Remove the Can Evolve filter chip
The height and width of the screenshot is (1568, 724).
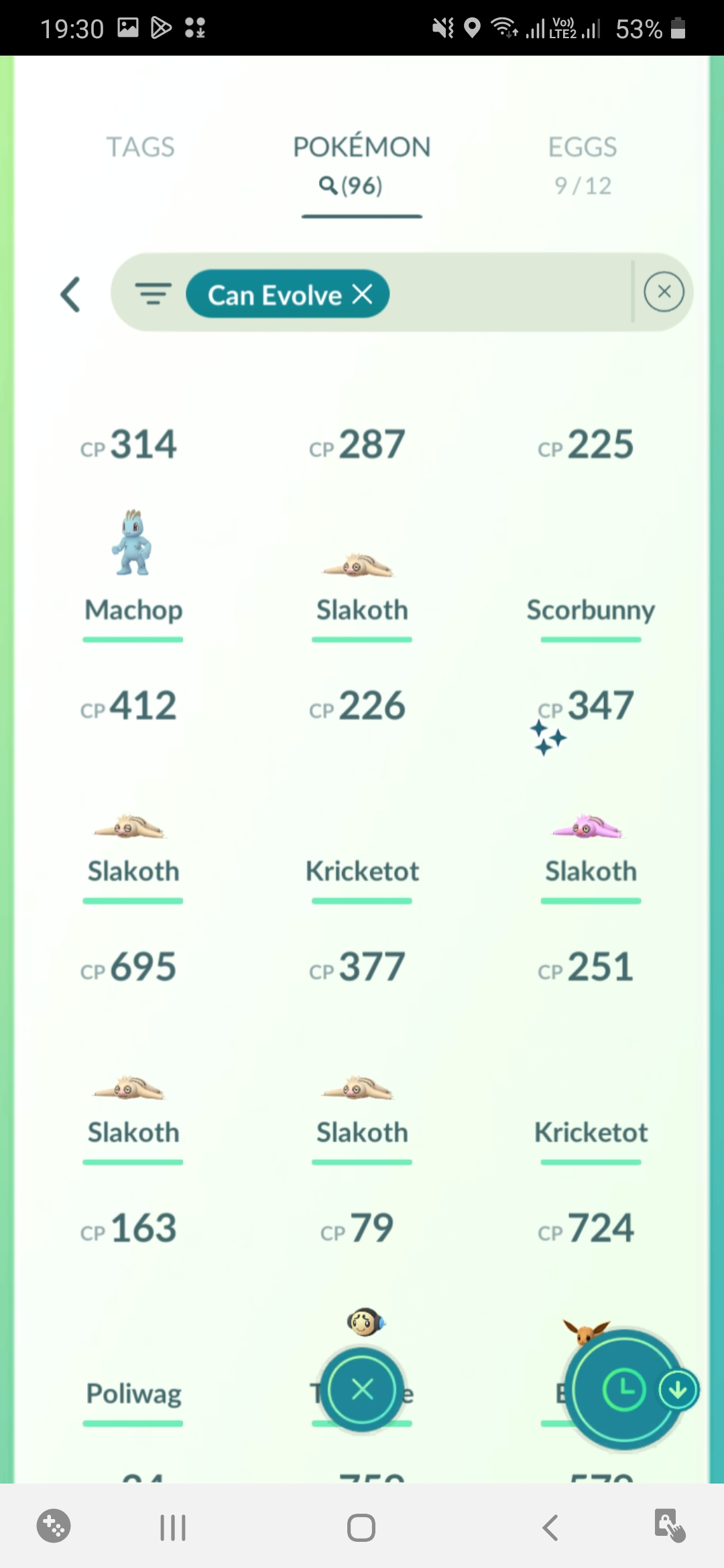363,293
